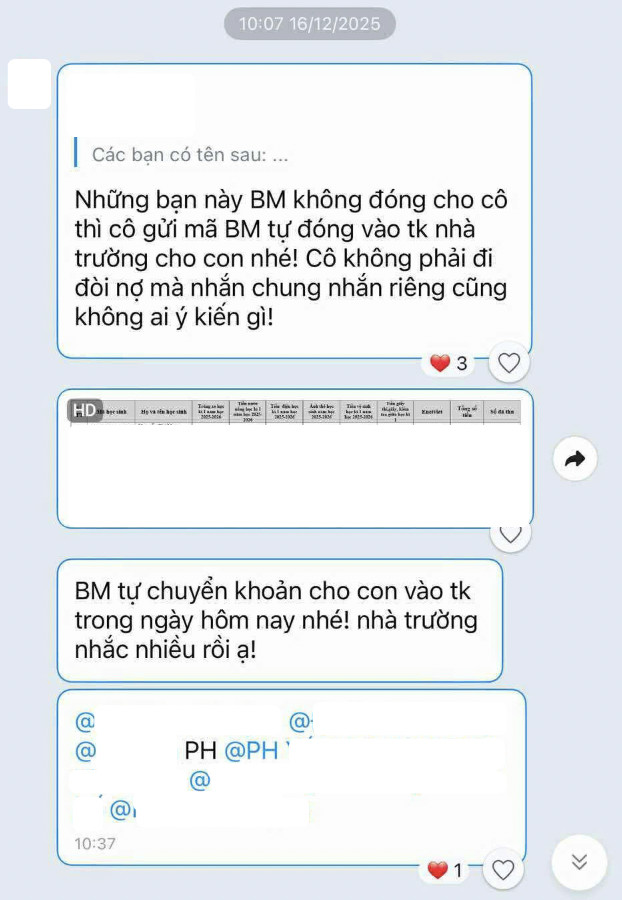Forward the spreadsheet image with share arrow
Screen dimensions: 622x900
(574, 459)
